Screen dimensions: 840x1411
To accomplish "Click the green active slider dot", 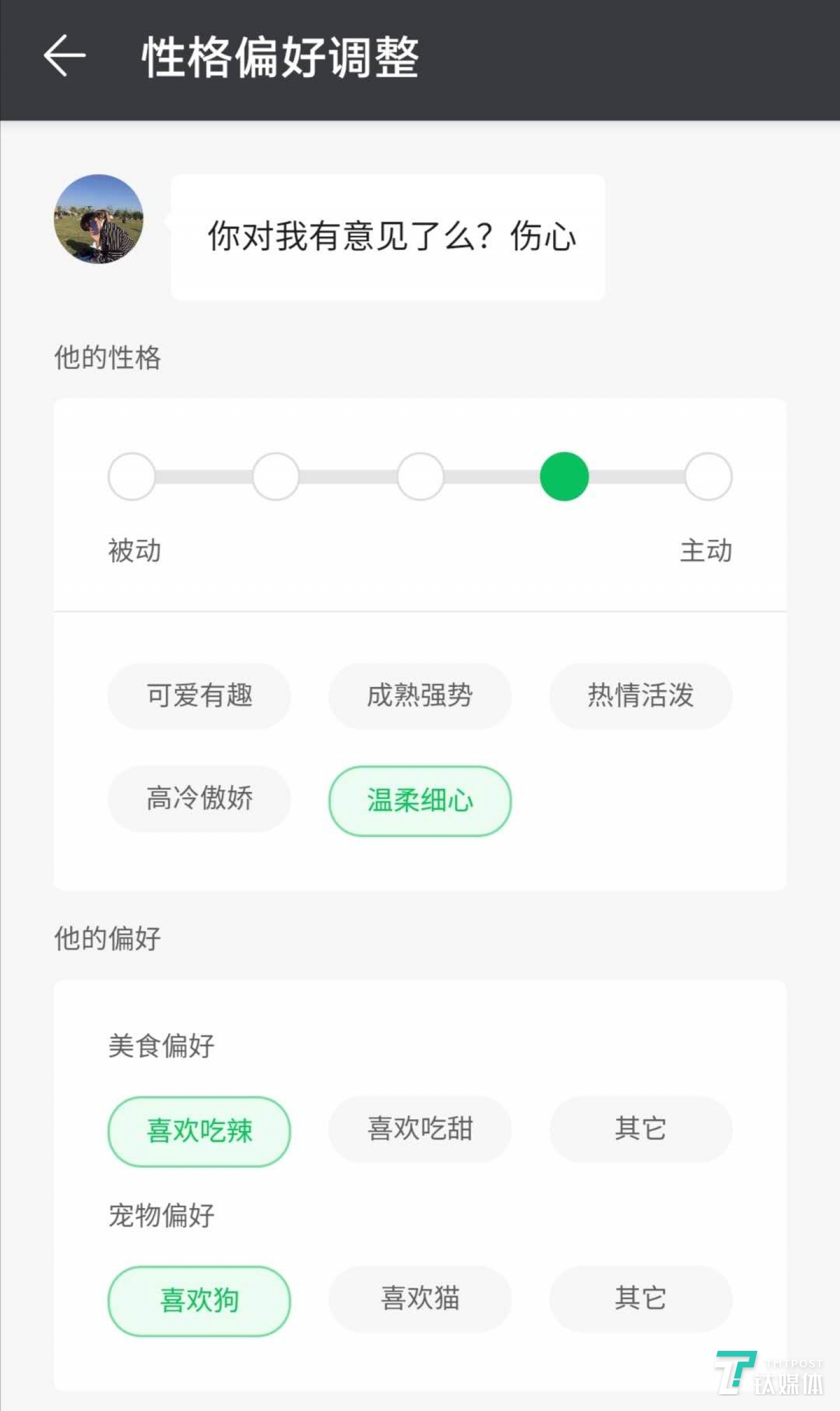I will (x=563, y=477).
